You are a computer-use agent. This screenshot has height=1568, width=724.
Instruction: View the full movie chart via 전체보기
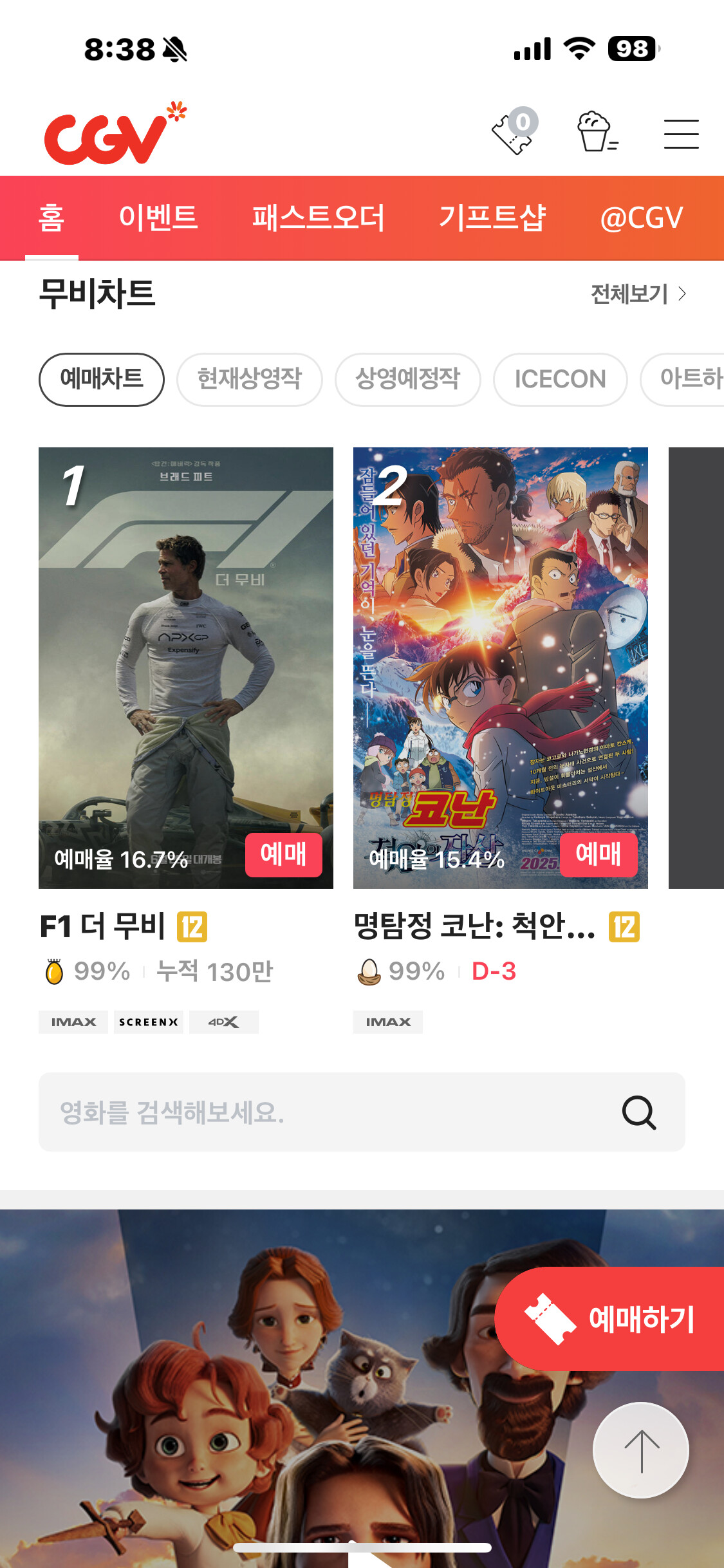(638, 294)
